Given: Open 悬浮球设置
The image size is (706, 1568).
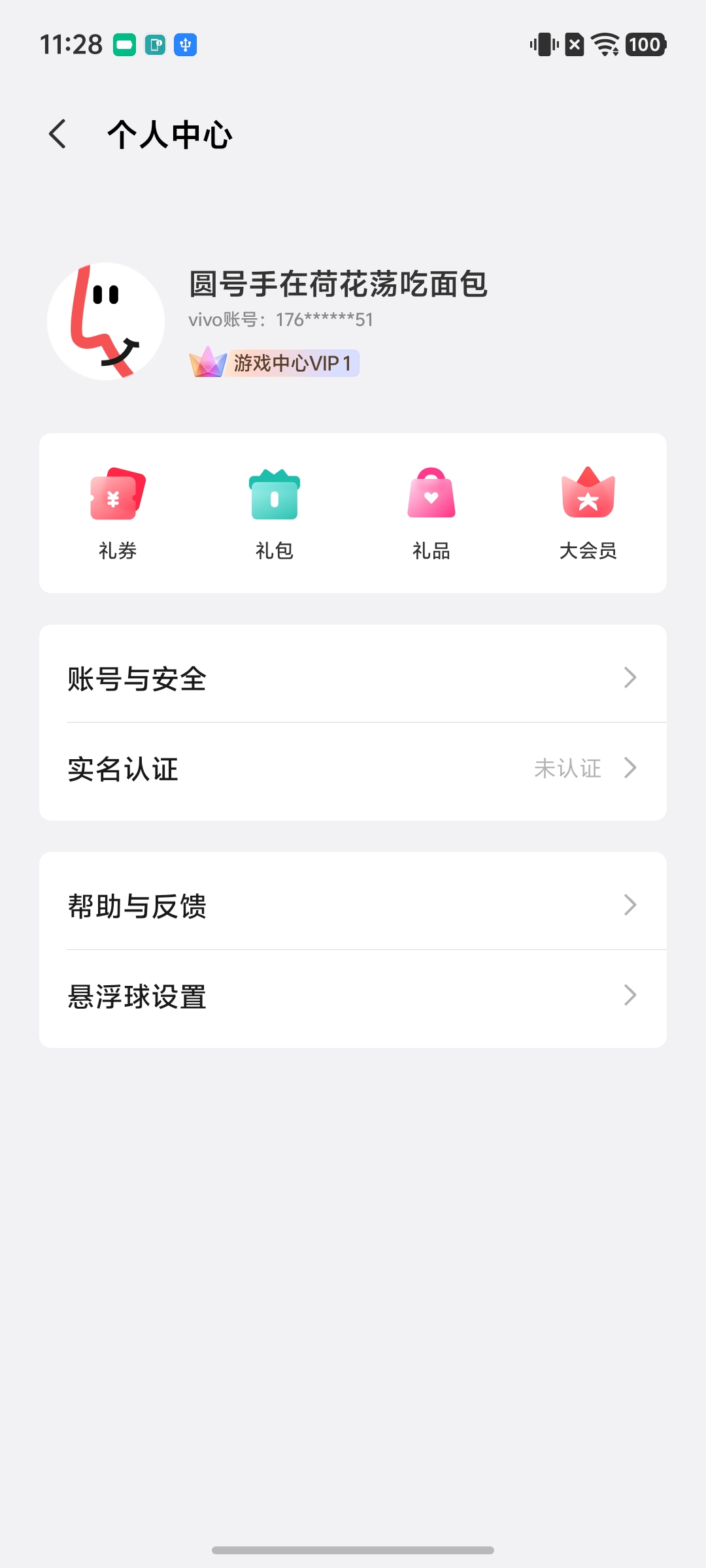Looking at the screenshot, I should click(x=353, y=996).
